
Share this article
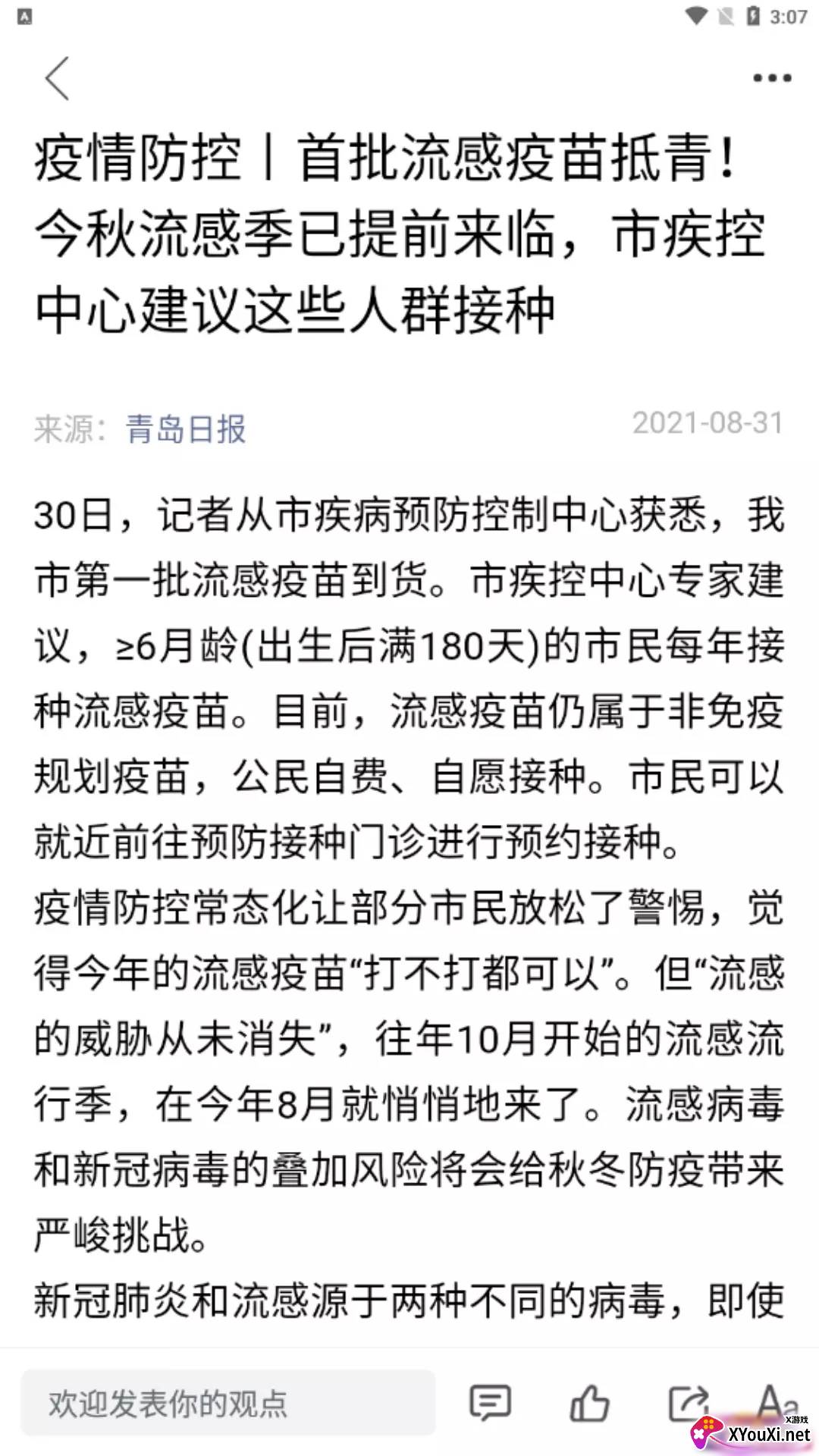pos(688,1402)
